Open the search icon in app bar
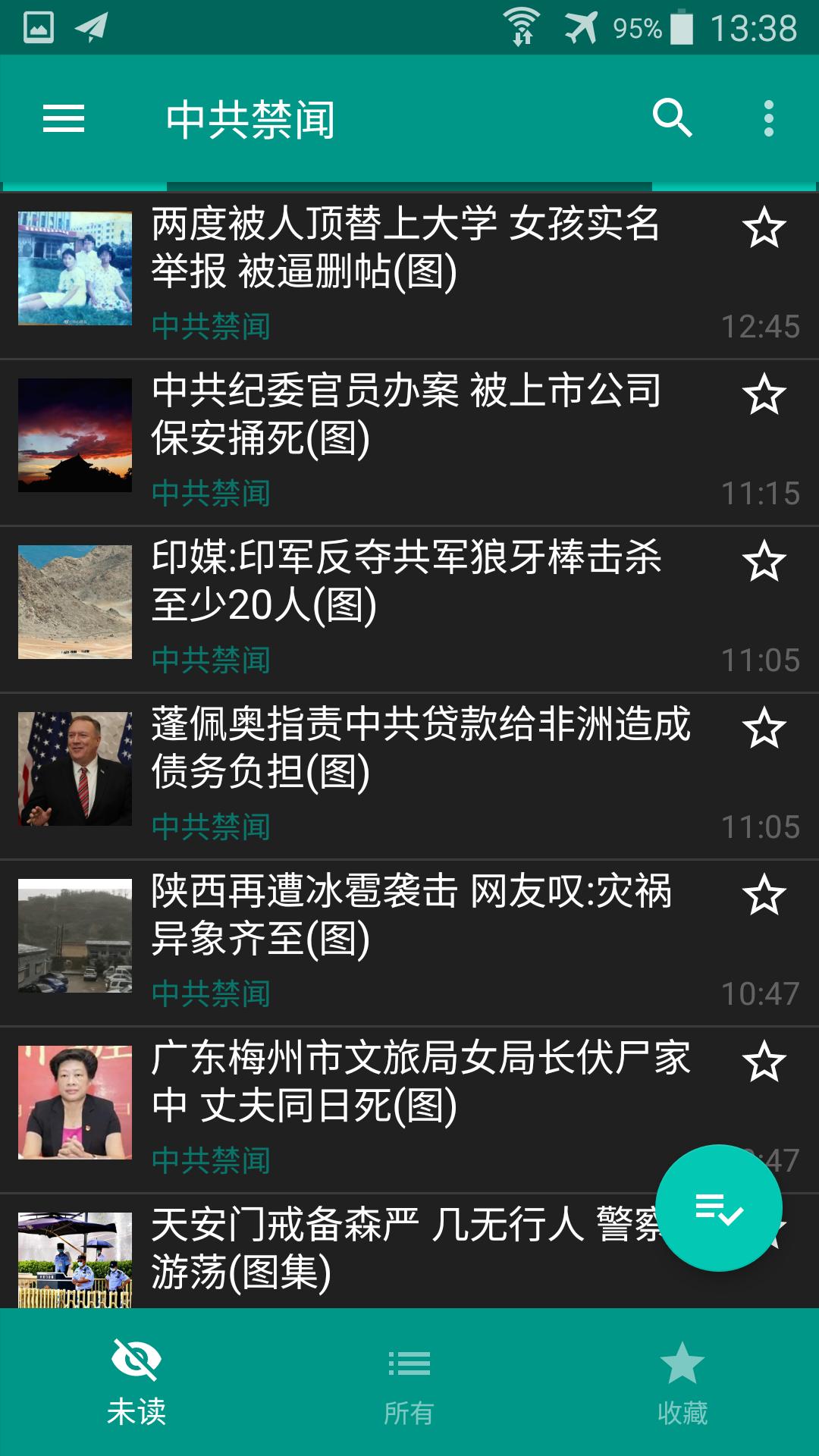Screen dimensions: 819x1456 673,118
